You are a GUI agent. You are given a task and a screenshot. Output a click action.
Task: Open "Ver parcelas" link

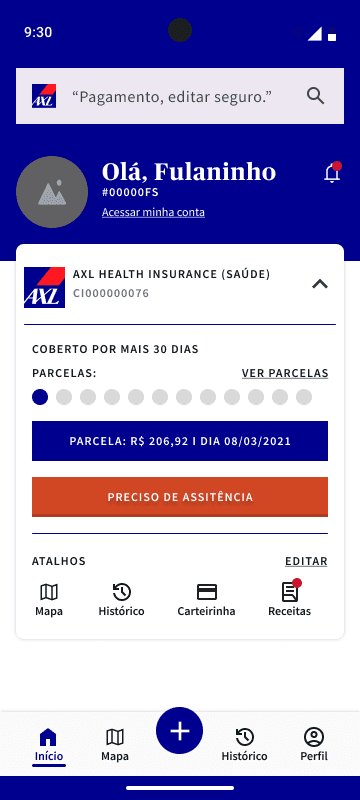click(x=285, y=373)
